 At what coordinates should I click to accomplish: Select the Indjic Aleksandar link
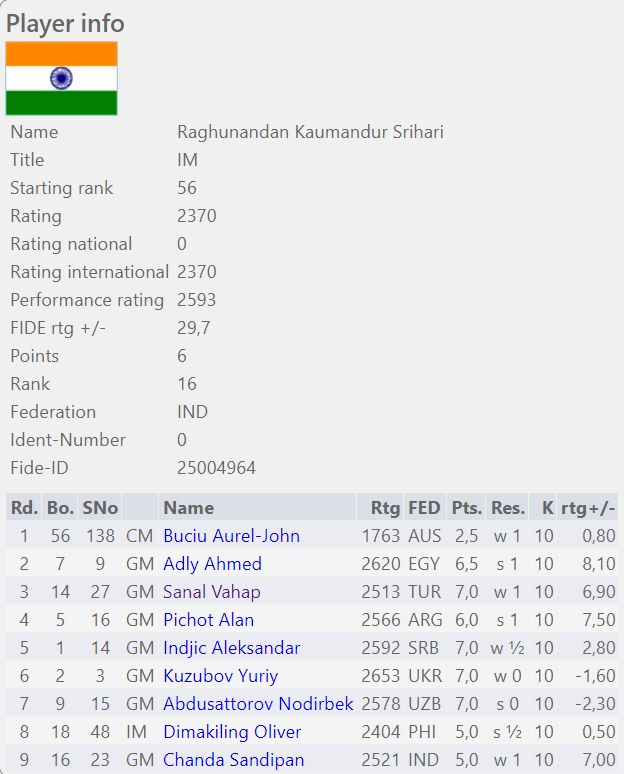231,648
